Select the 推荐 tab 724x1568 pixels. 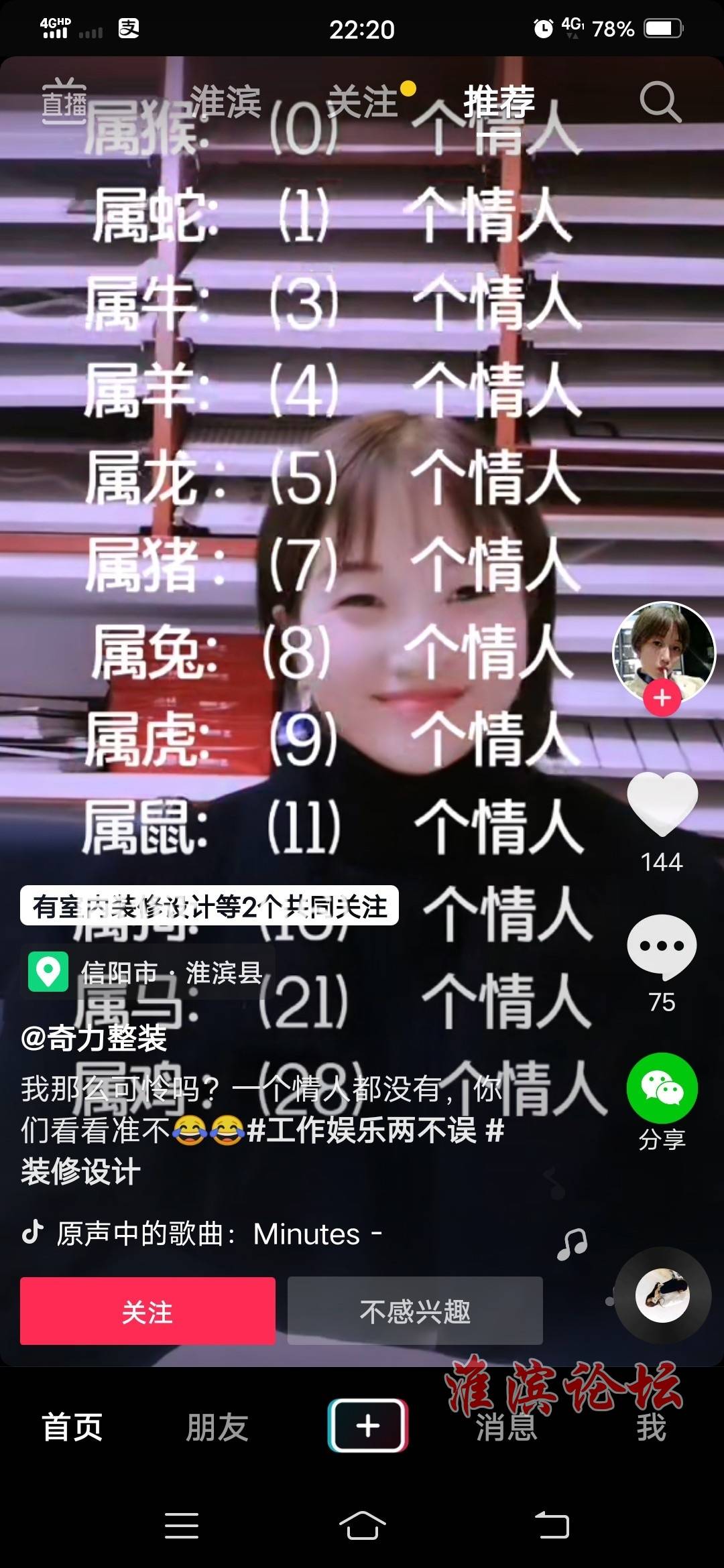[x=499, y=102]
